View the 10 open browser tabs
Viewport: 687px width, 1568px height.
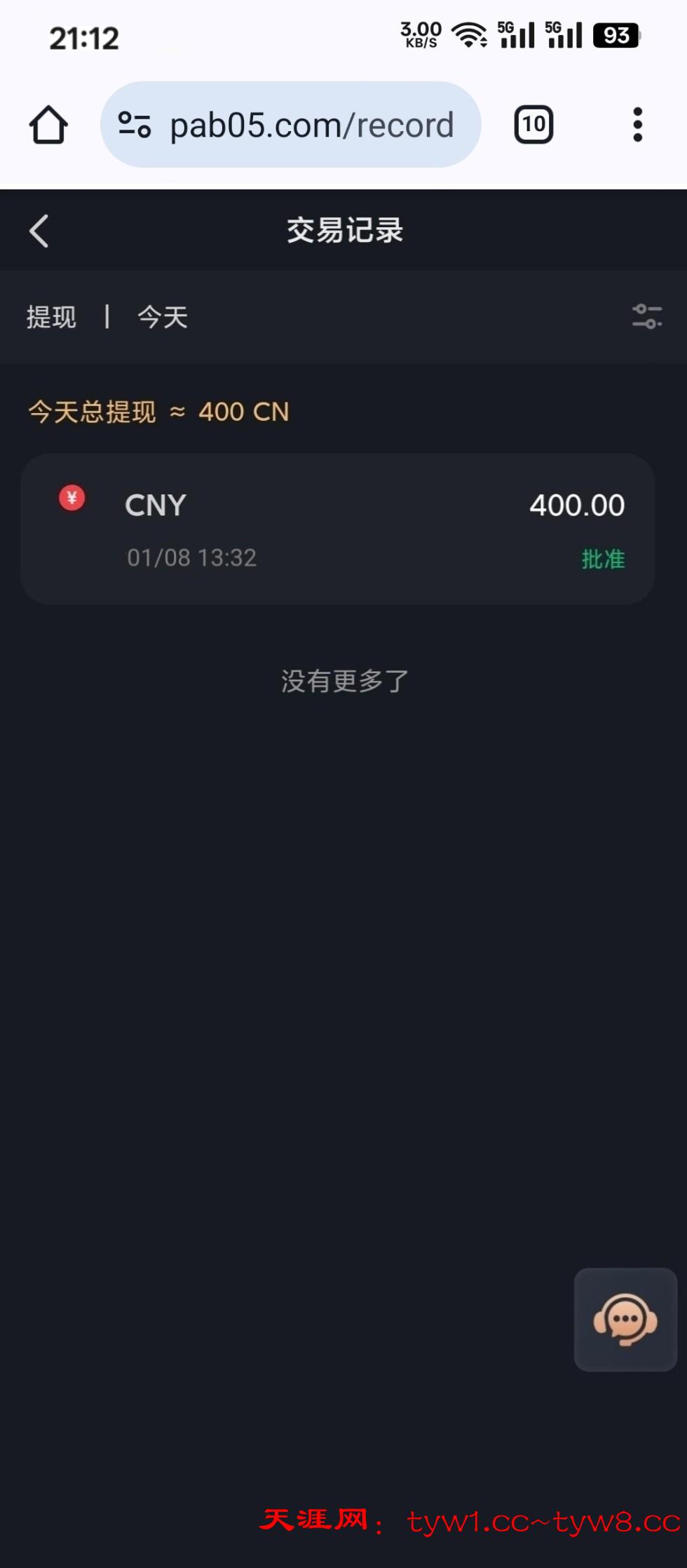[x=533, y=126]
